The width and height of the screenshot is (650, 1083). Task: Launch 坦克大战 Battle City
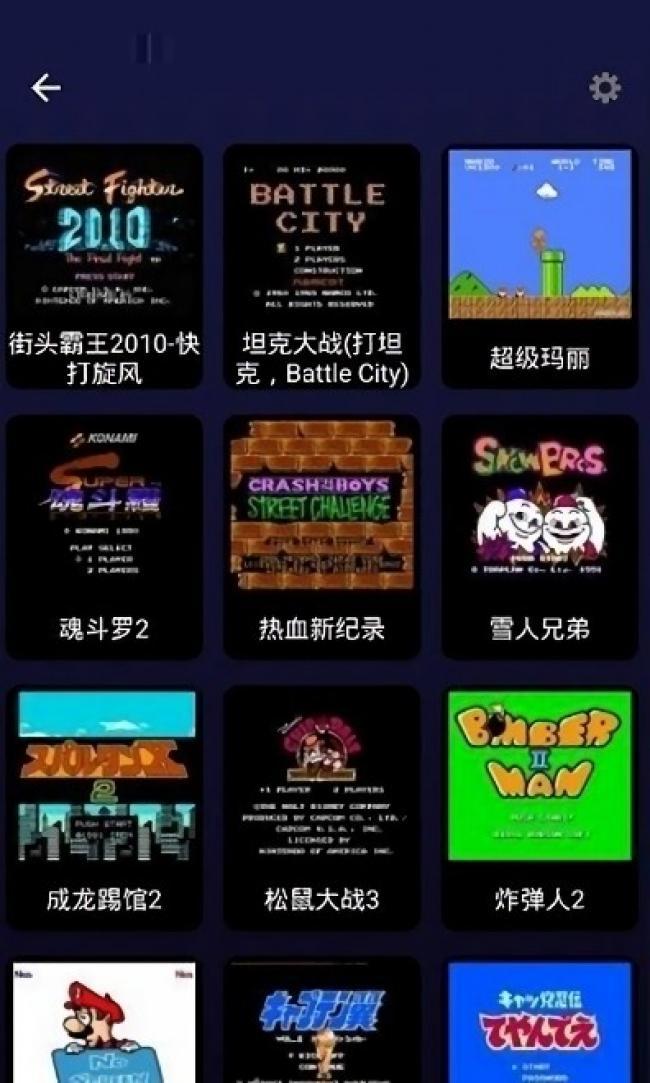point(321,266)
